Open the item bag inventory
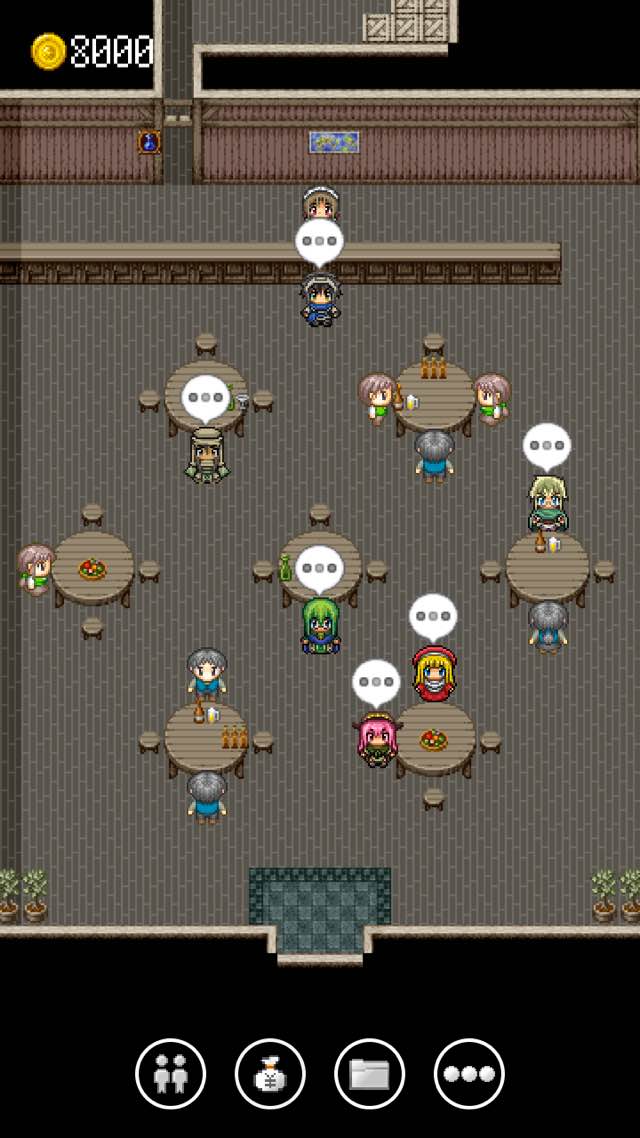The width and height of the screenshot is (640, 1138). click(270, 1073)
